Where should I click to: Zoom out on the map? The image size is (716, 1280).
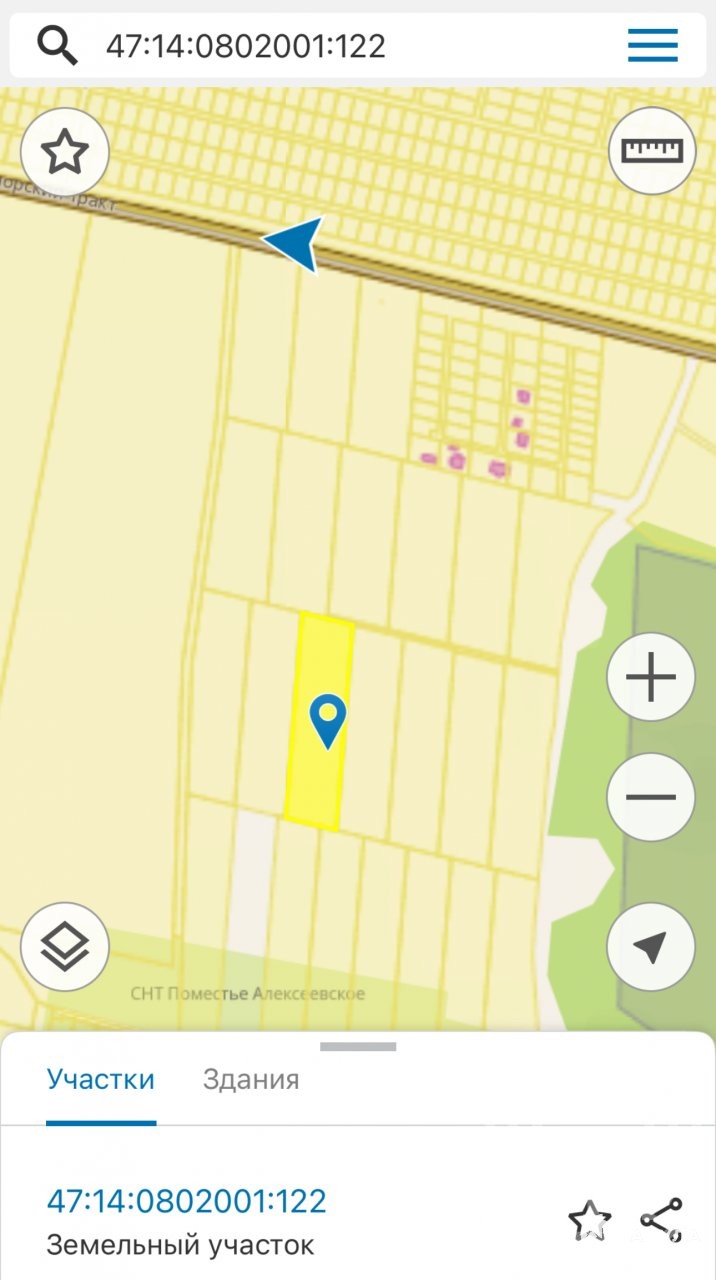(651, 797)
